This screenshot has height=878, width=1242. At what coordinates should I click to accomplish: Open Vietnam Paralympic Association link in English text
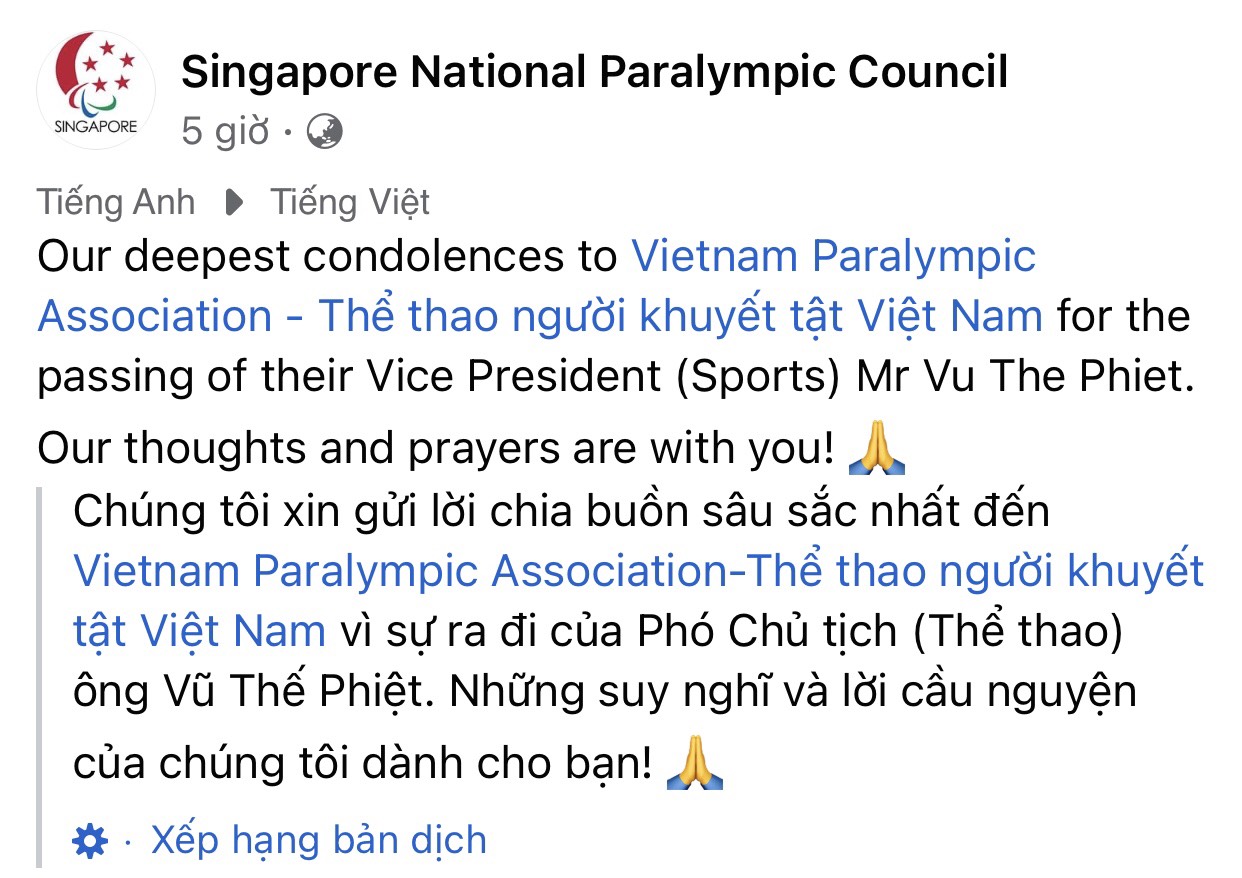pyautogui.click(x=832, y=257)
